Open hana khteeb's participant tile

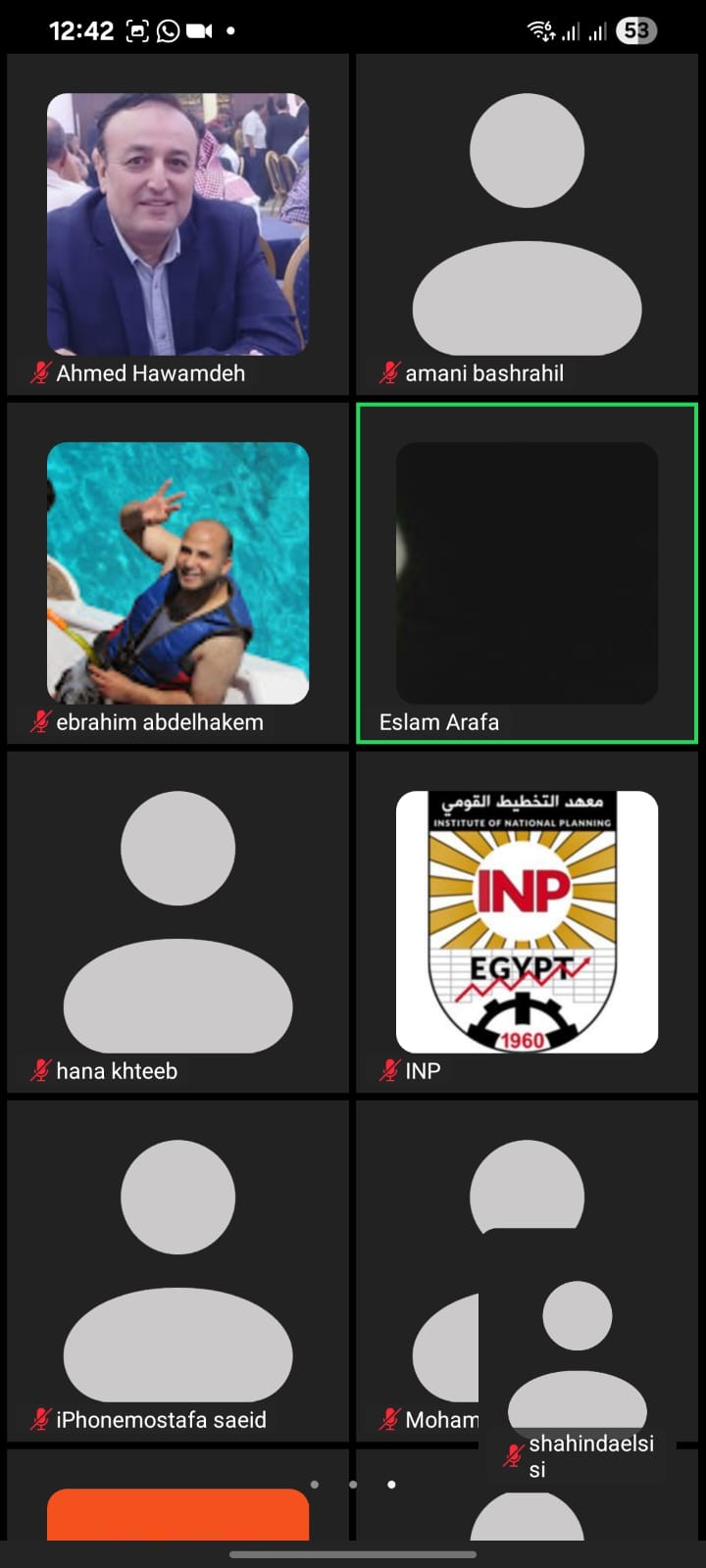[x=177, y=921]
